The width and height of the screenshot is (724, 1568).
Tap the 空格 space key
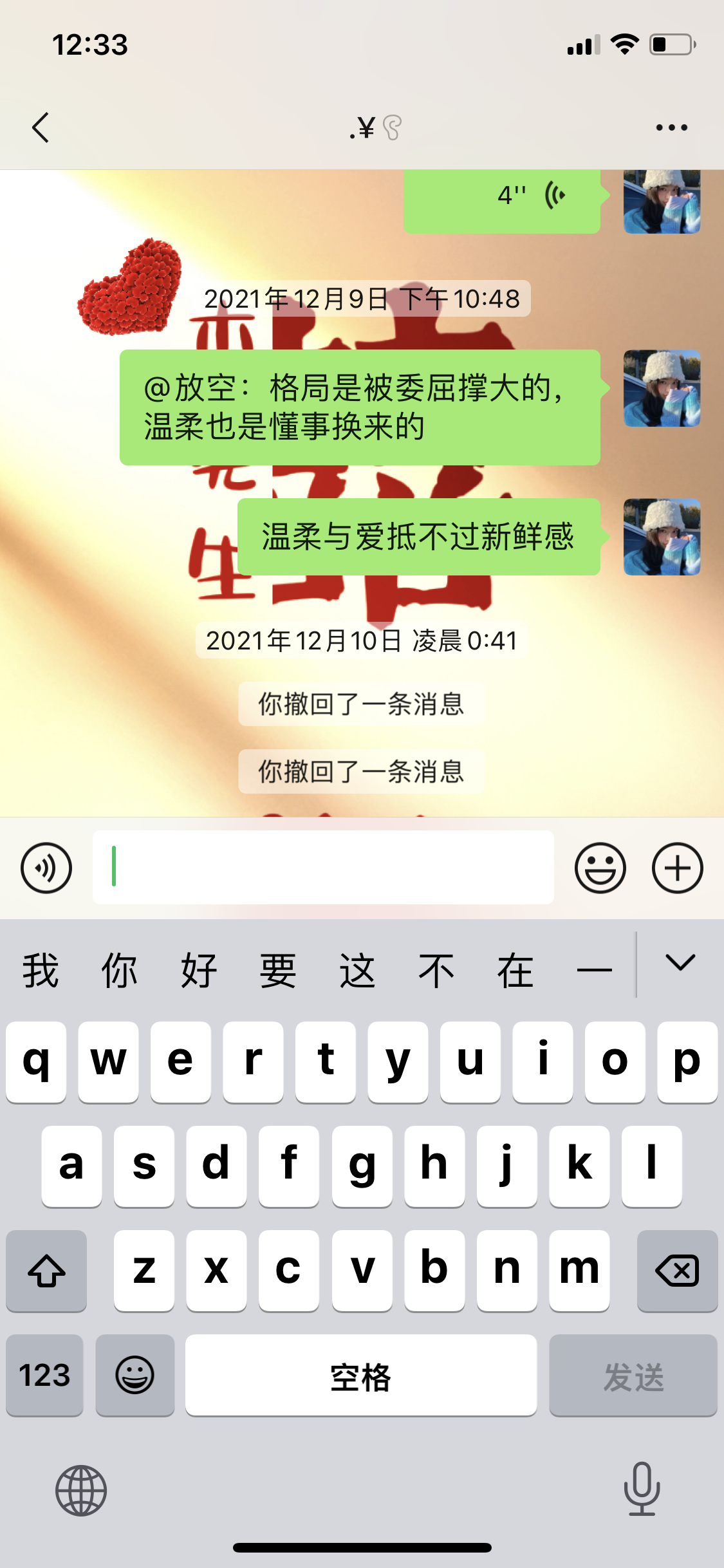[360, 1376]
